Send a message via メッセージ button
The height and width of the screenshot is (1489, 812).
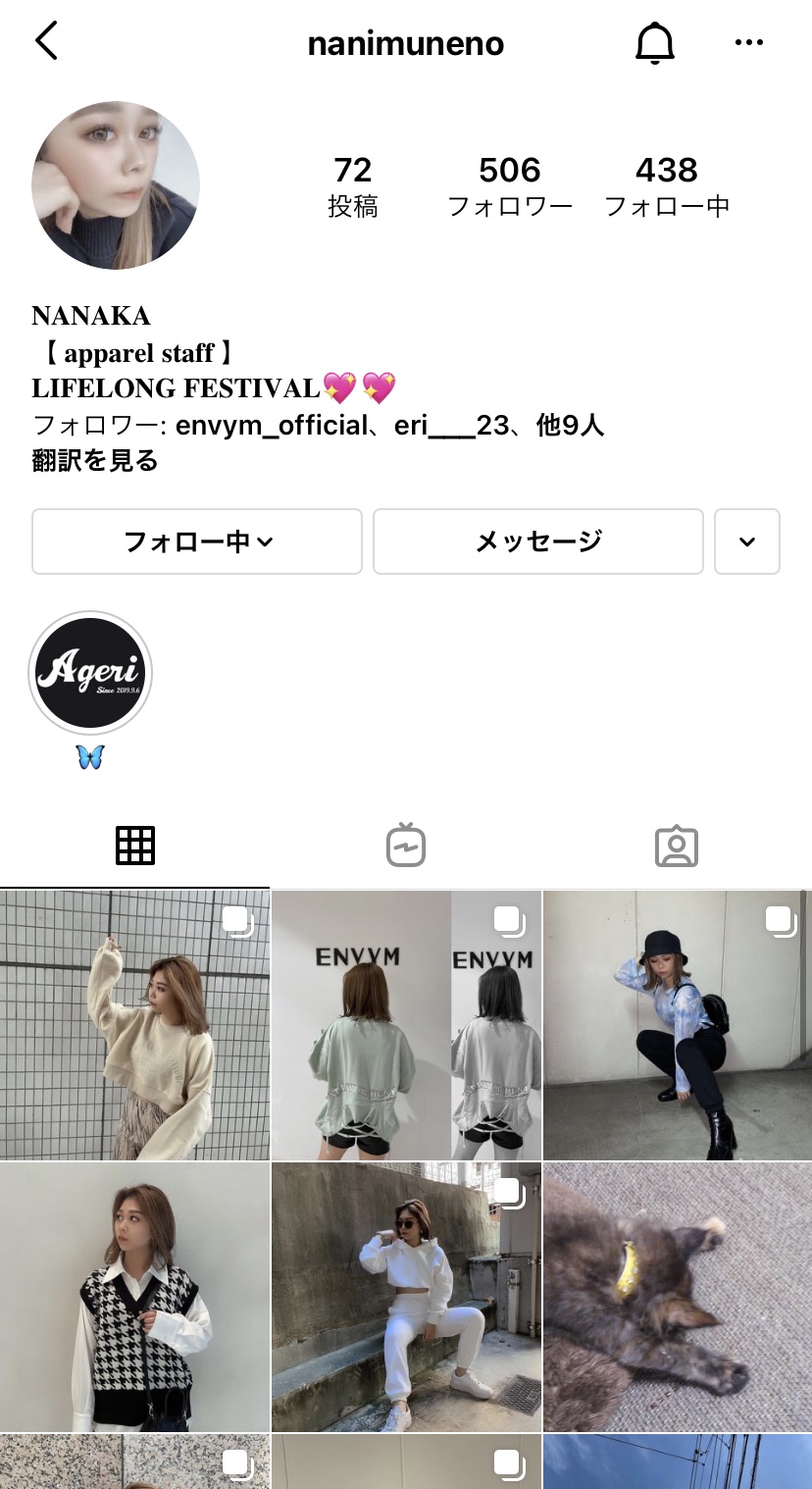coord(537,541)
